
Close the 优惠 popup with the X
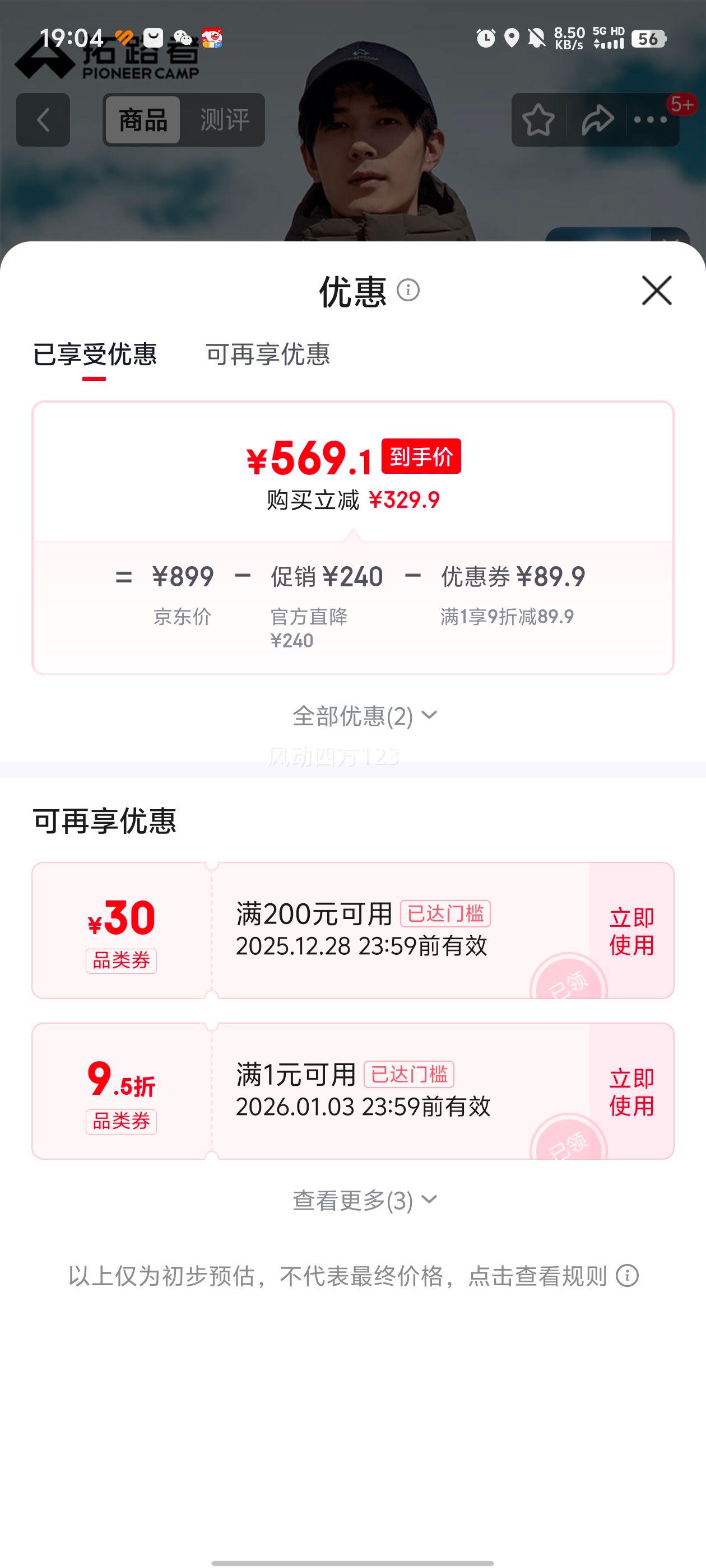(x=656, y=291)
